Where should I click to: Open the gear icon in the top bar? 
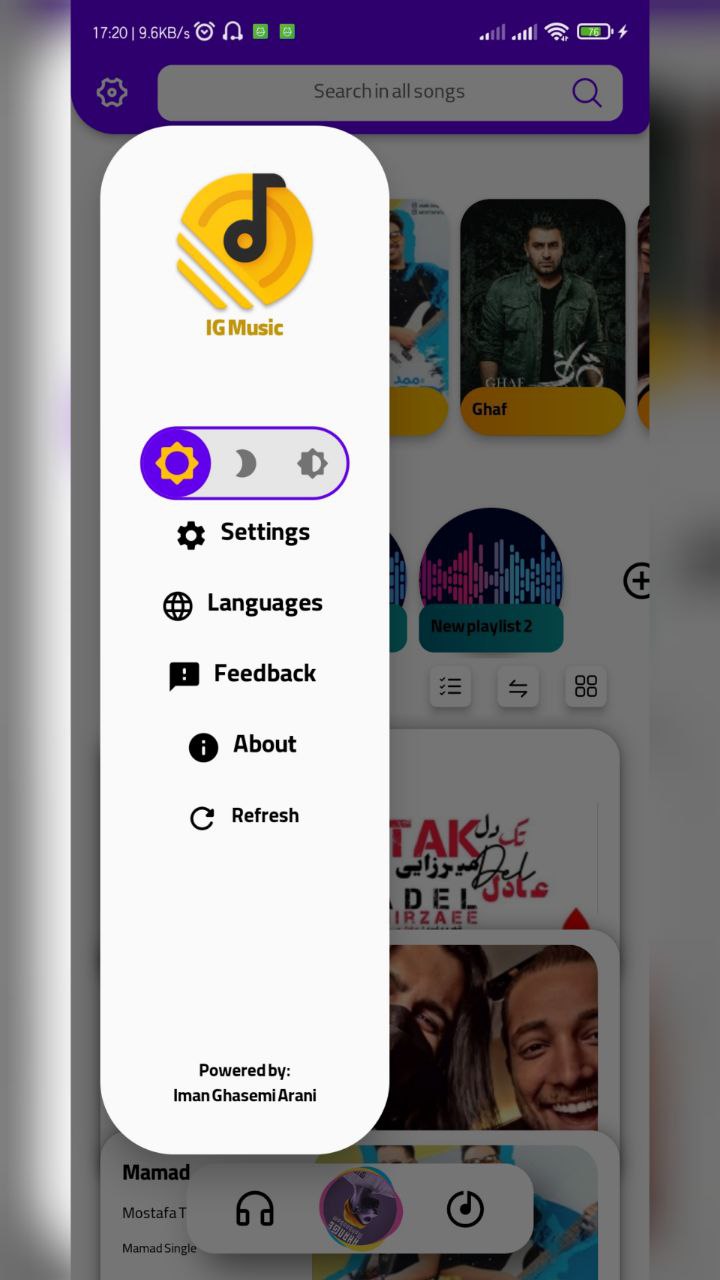112,92
